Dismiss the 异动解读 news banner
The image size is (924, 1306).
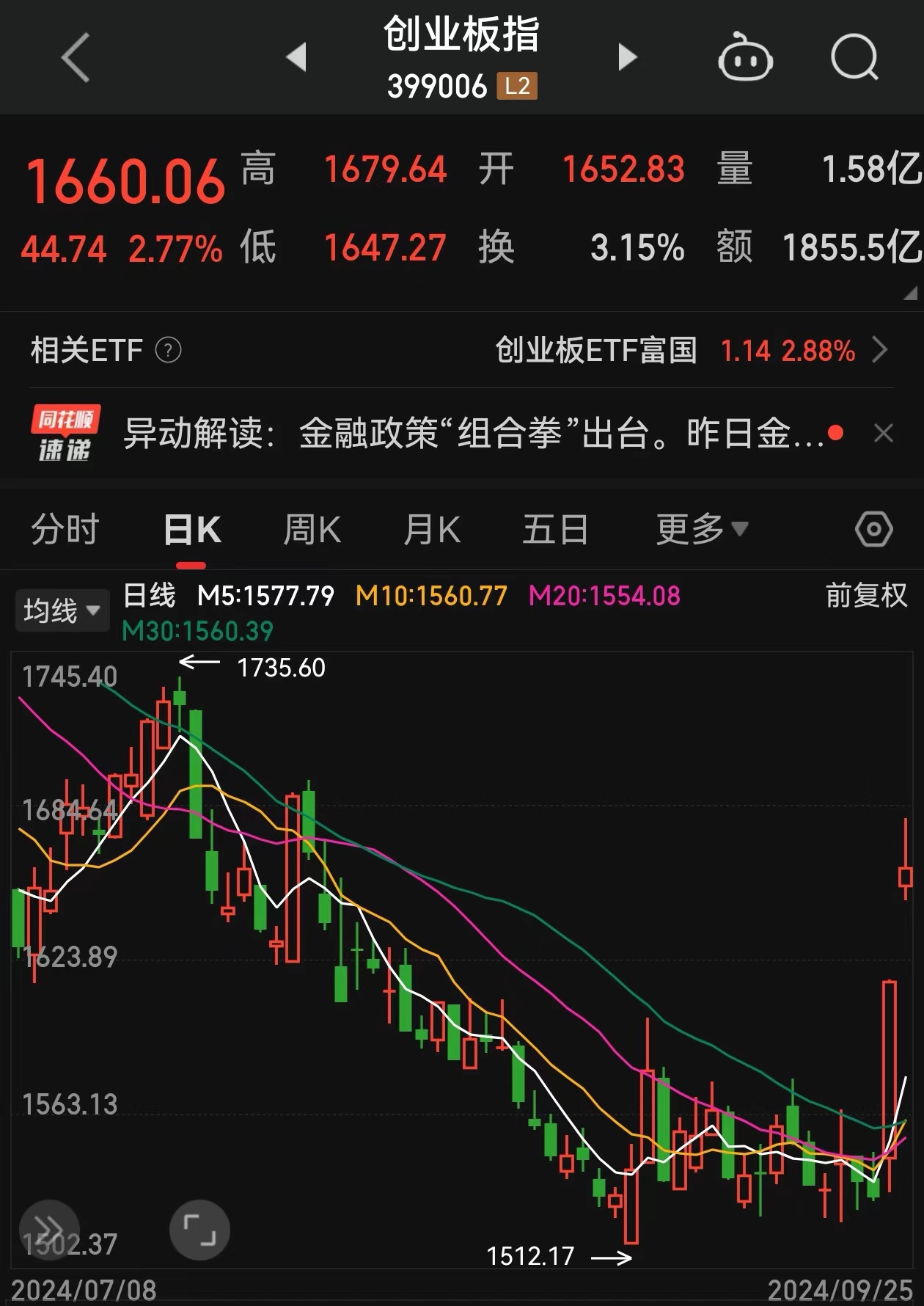(884, 434)
